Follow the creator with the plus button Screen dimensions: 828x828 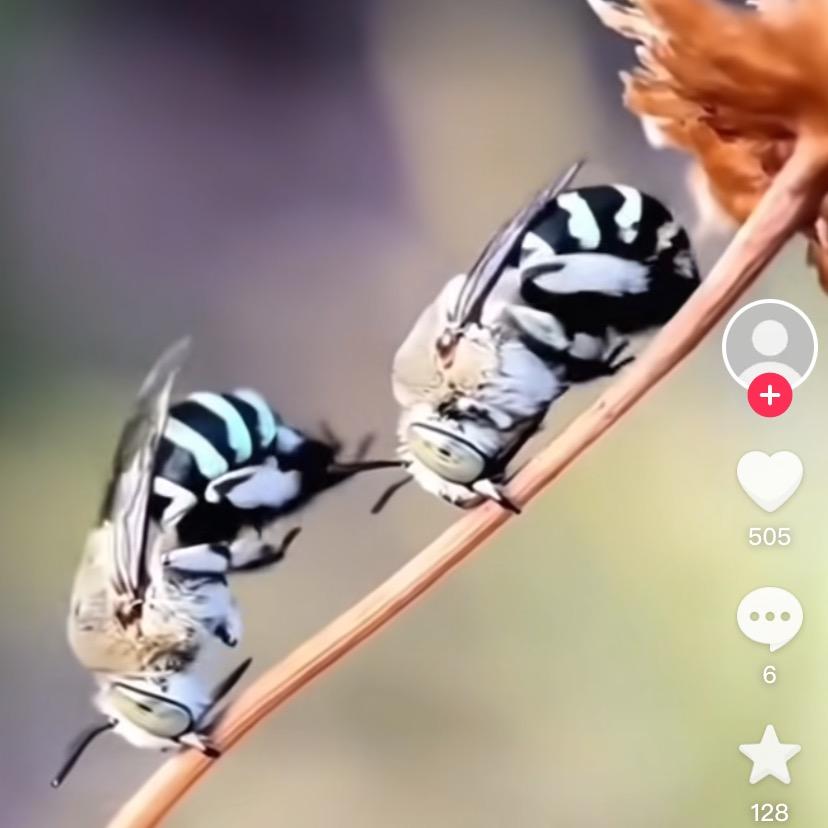[769, 395]
